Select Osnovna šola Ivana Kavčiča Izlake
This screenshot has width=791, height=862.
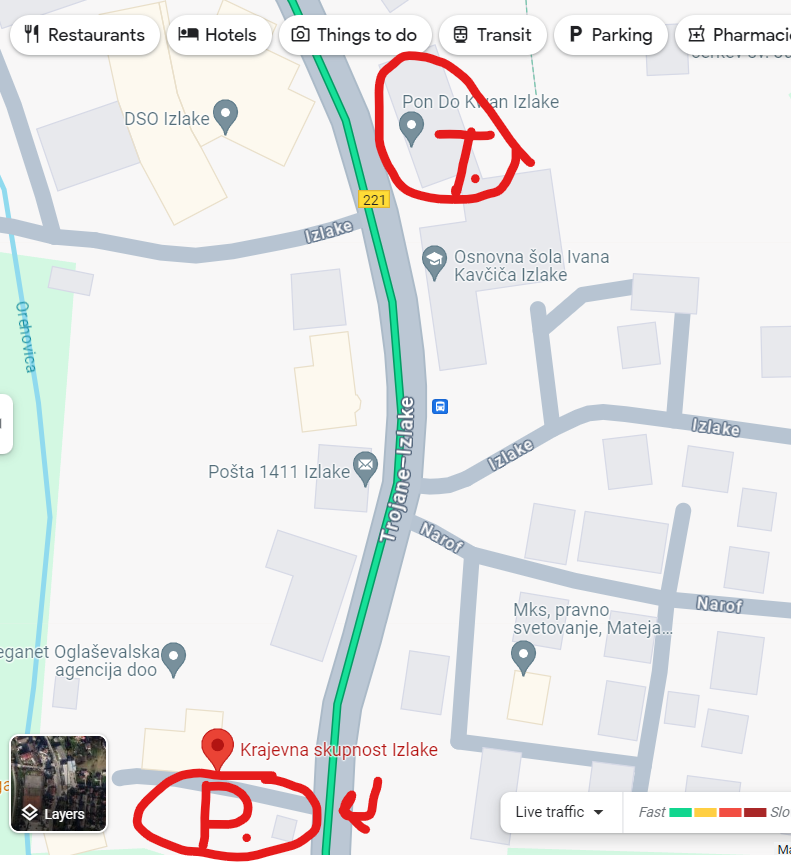[x=434, y=262]
